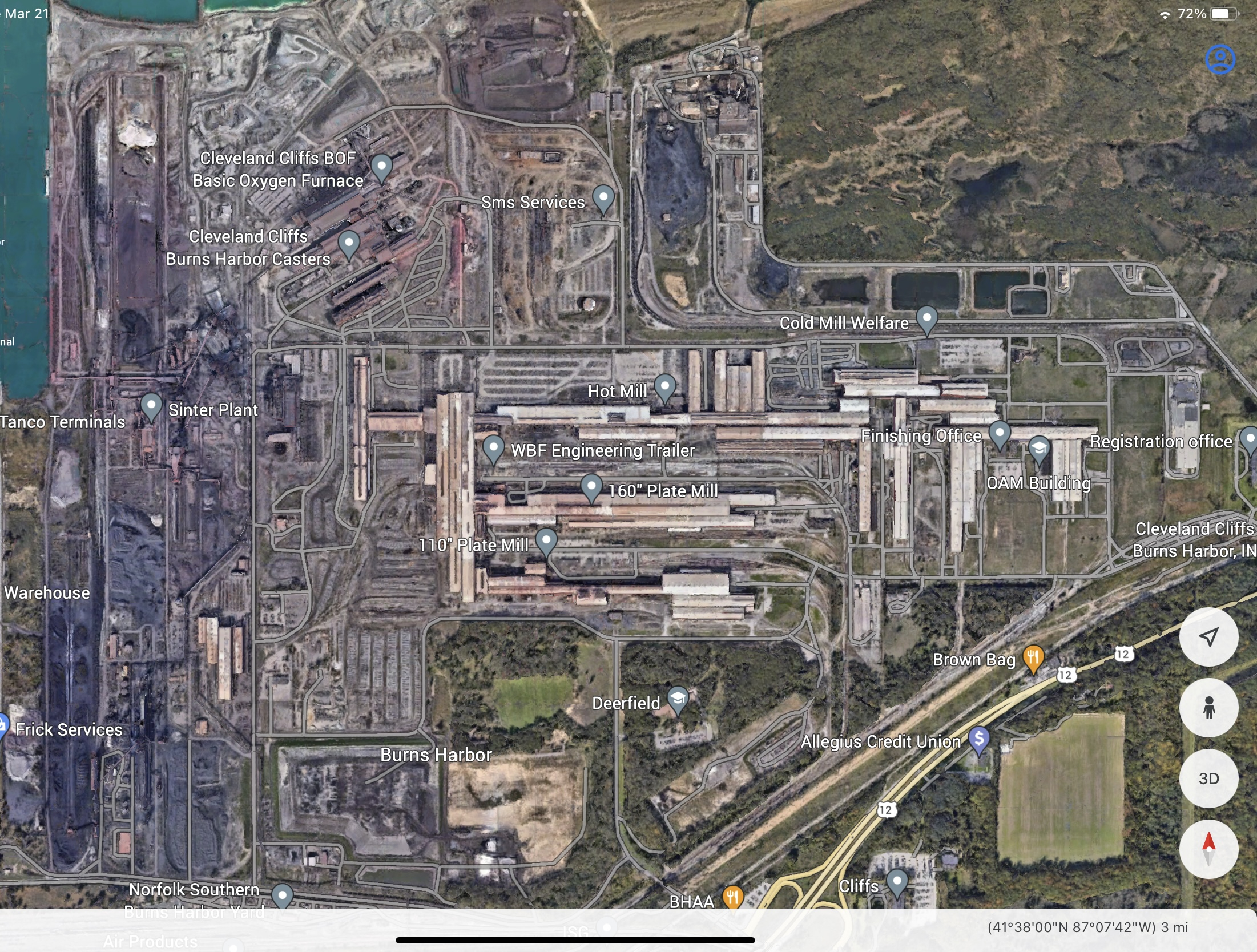Activate Street View pegman
Image resolution: width=1257 pixels, height=952 pixels.
click(1208, 708)
